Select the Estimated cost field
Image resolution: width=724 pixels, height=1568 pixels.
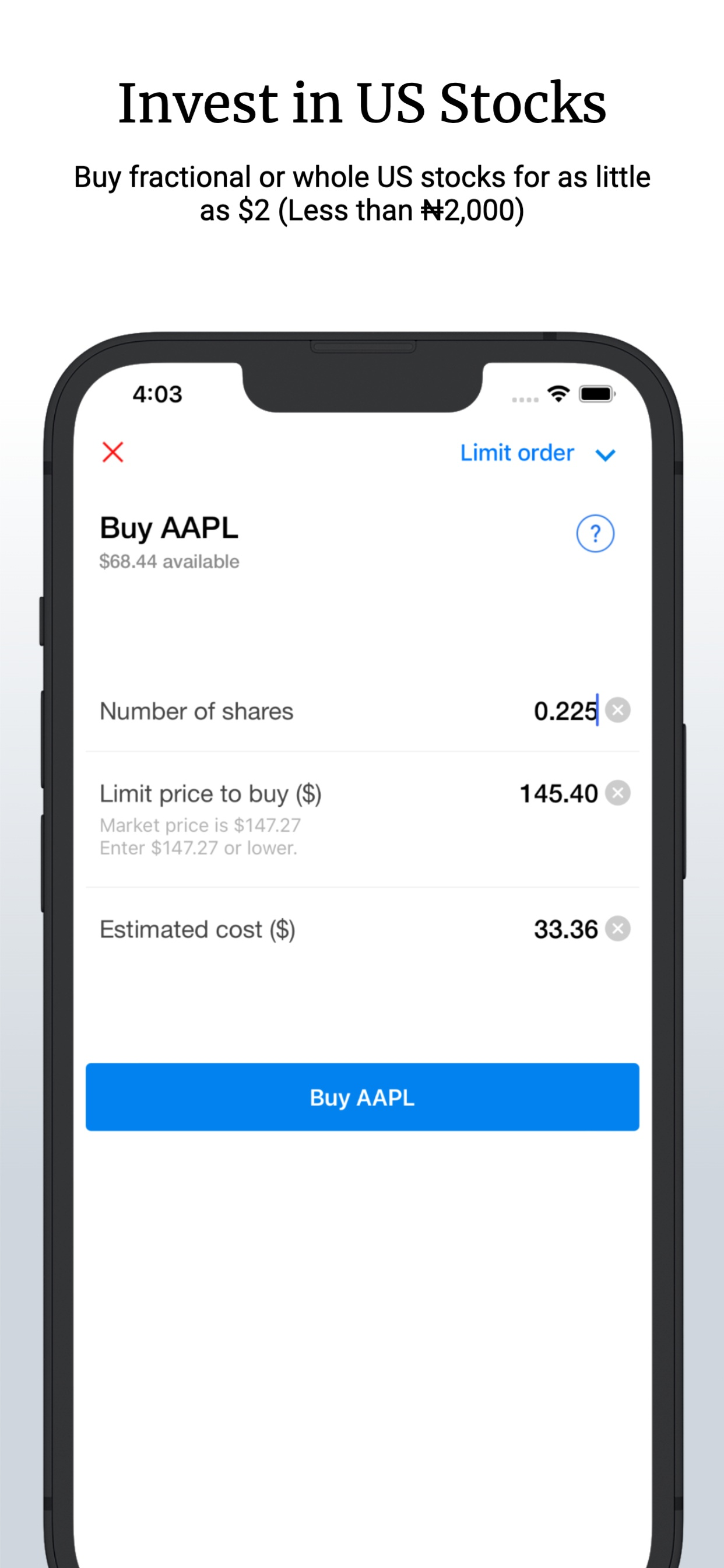(365, 928)
